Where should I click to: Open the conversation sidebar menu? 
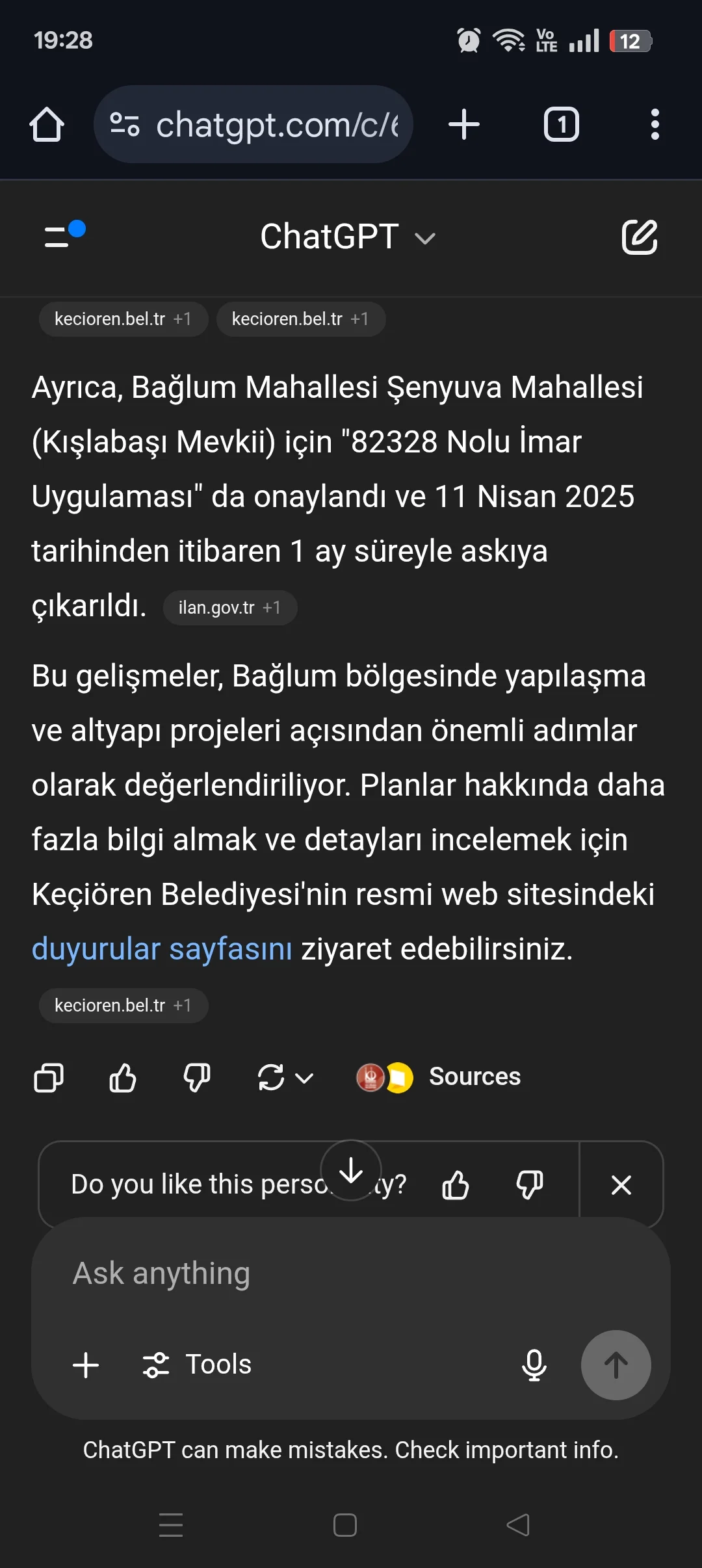point(62,237)
